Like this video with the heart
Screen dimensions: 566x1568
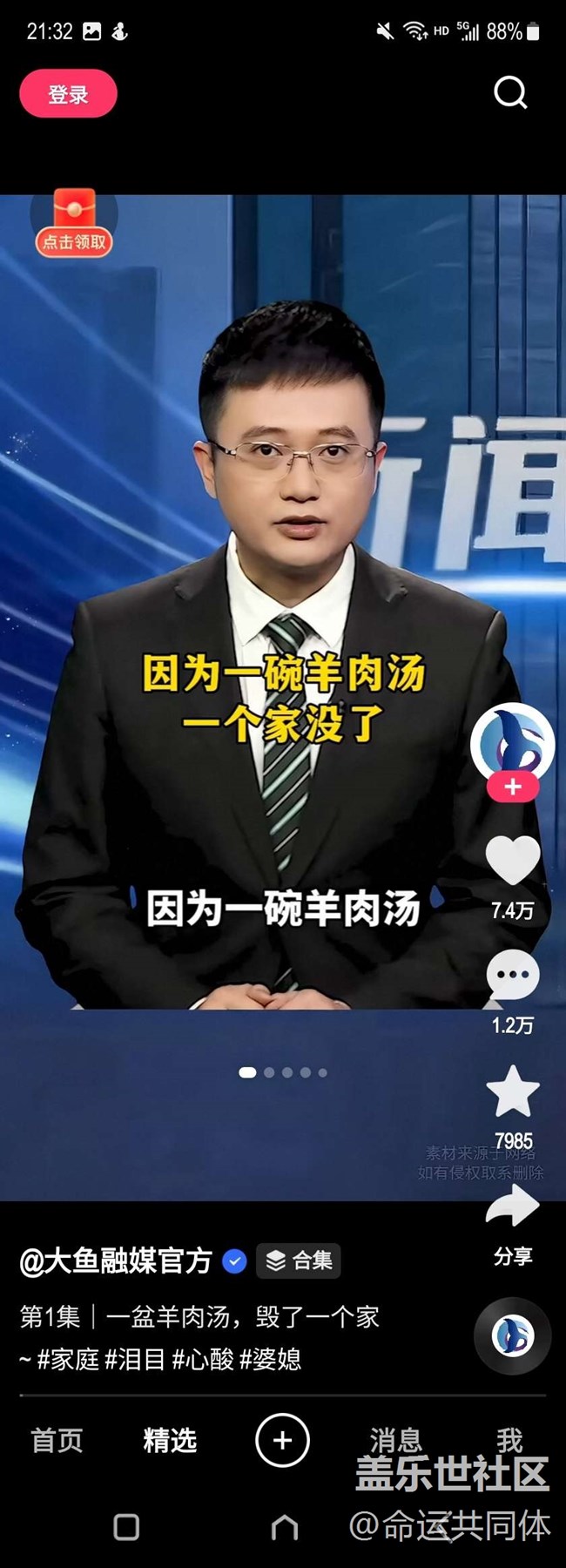pyautogui.click(x=512, y=861)
